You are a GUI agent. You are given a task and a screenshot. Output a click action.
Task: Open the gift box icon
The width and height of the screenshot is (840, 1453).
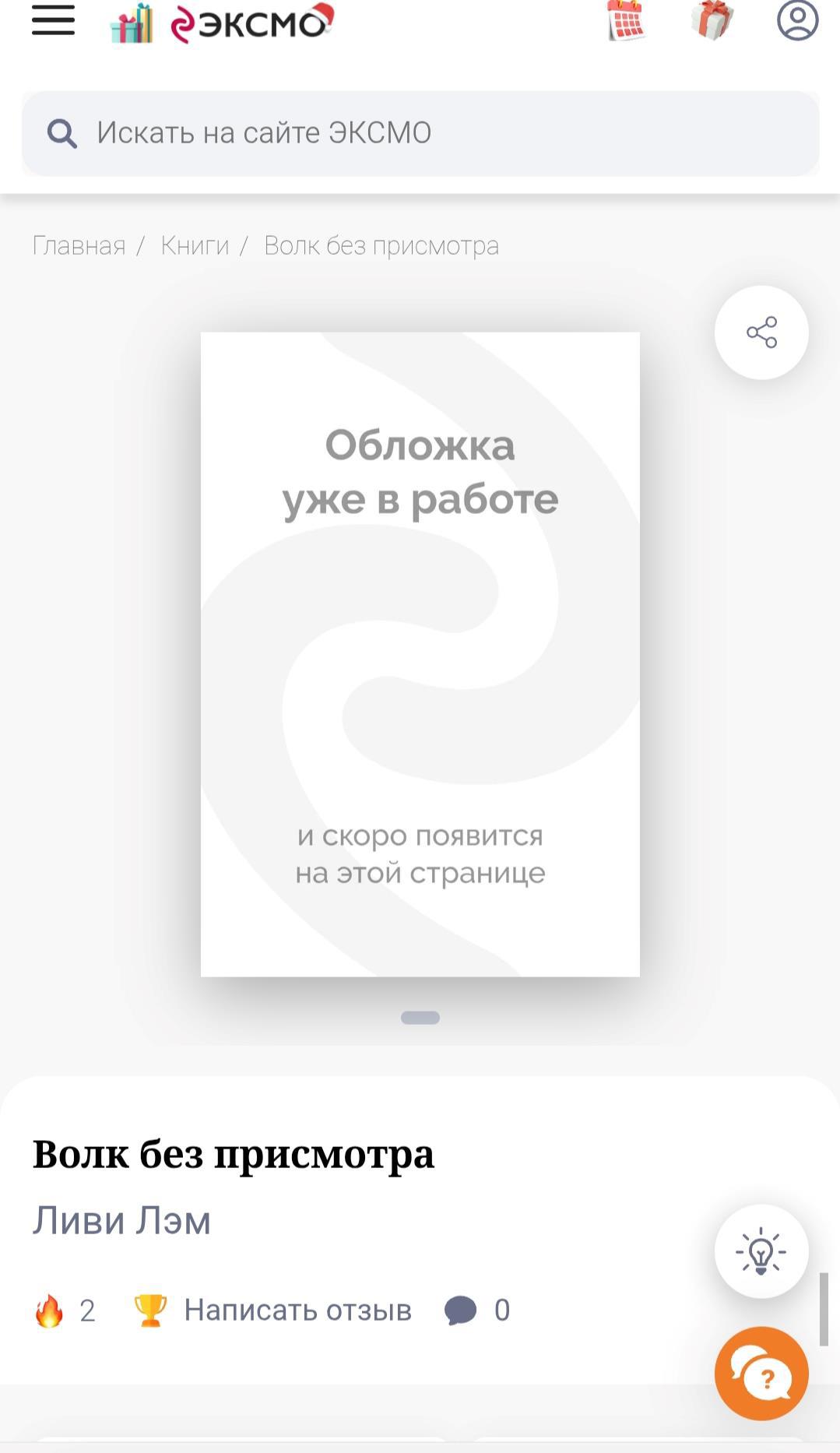[x=712, y=20]
